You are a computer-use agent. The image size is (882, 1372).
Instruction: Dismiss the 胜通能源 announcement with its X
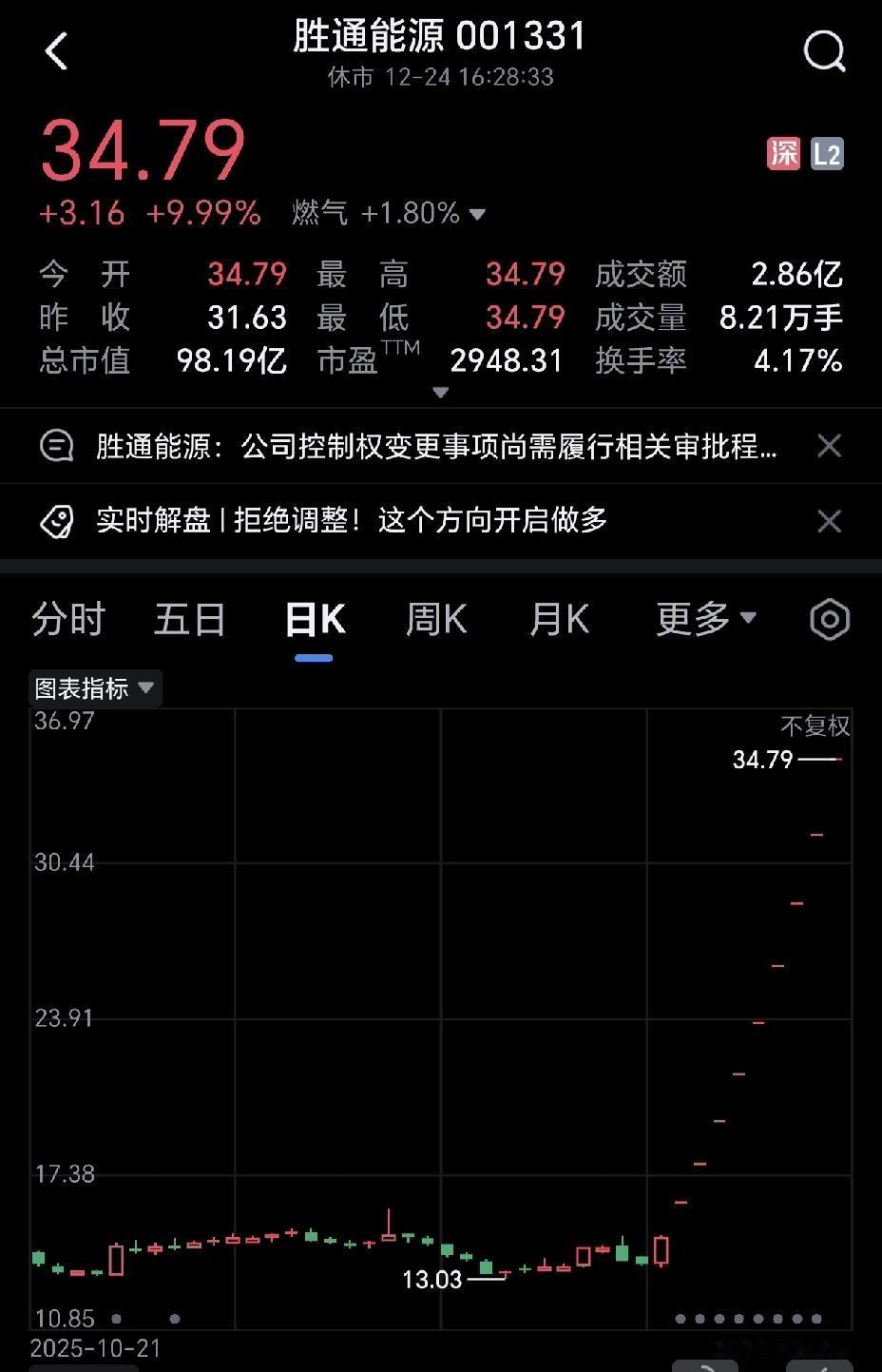click(x=829, y=446)
